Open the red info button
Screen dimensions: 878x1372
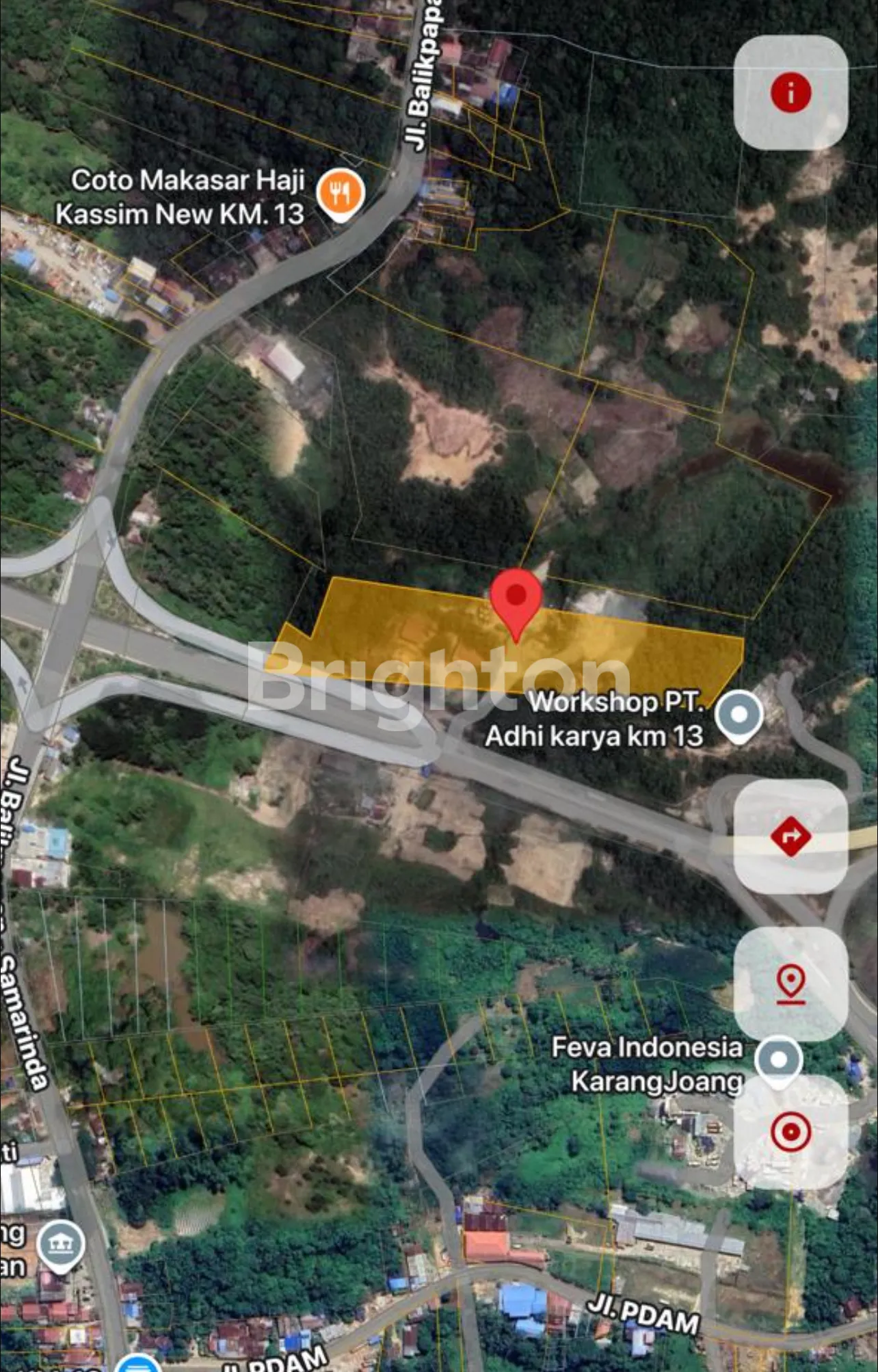click(x=790, y=92)
